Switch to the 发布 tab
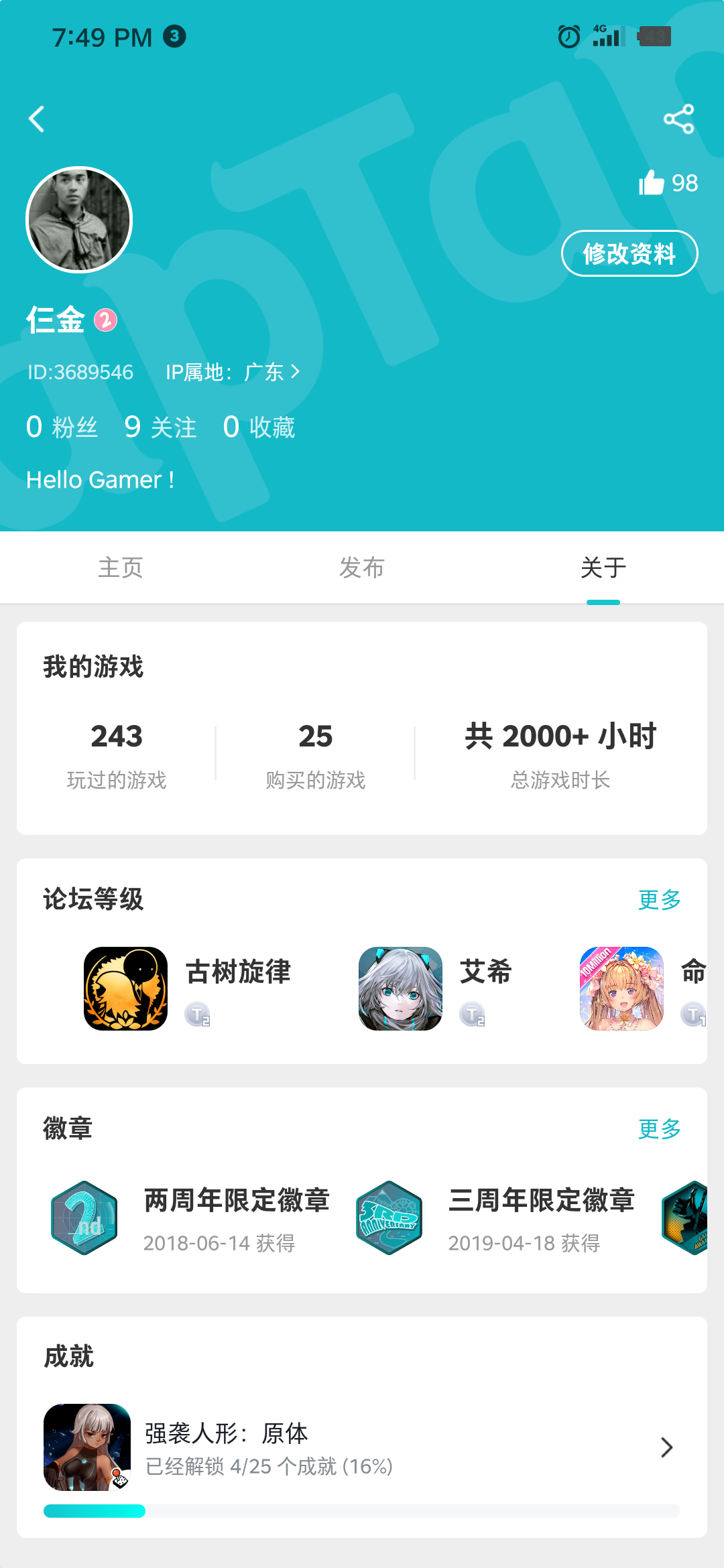Image resolution: width=724 pixels, height=1568 pixels. [362, 568]
